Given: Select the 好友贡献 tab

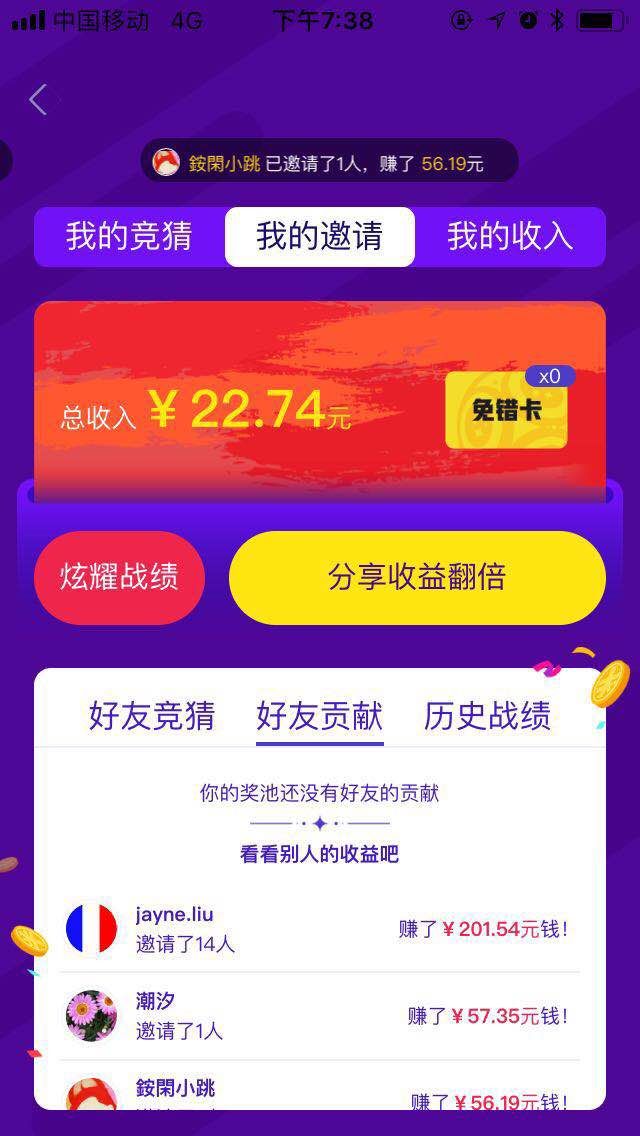Looking at the screenshot, I should (319, 716).
